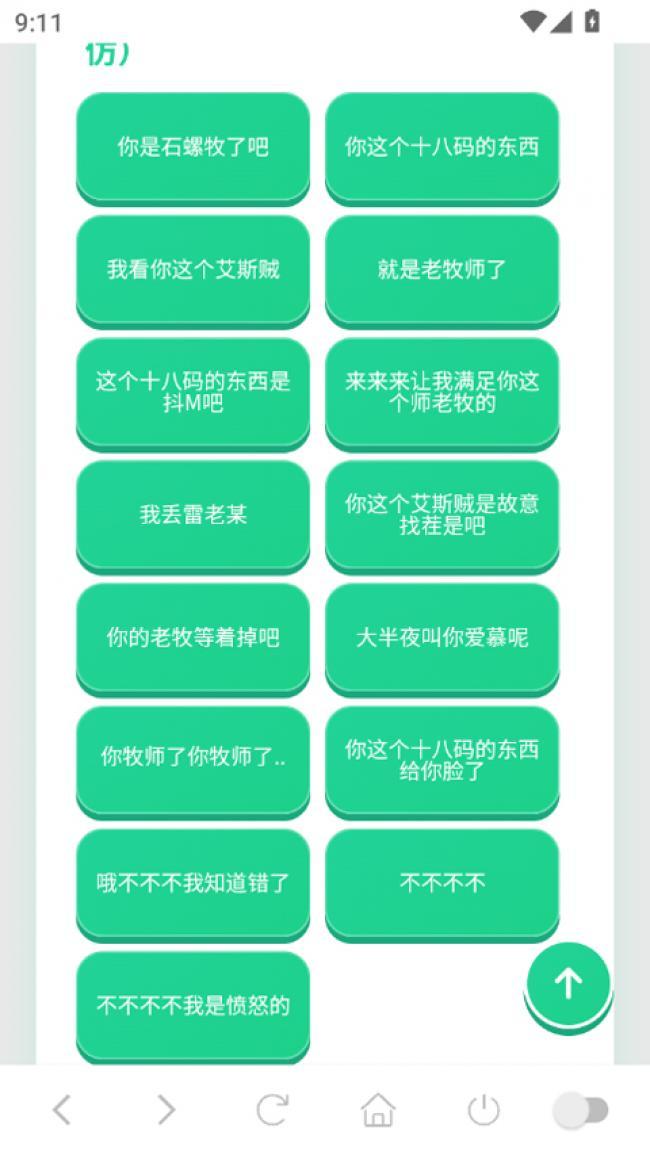Reload the page
This screenshot has height=1155, width=650.
(x=272, y=1109)
